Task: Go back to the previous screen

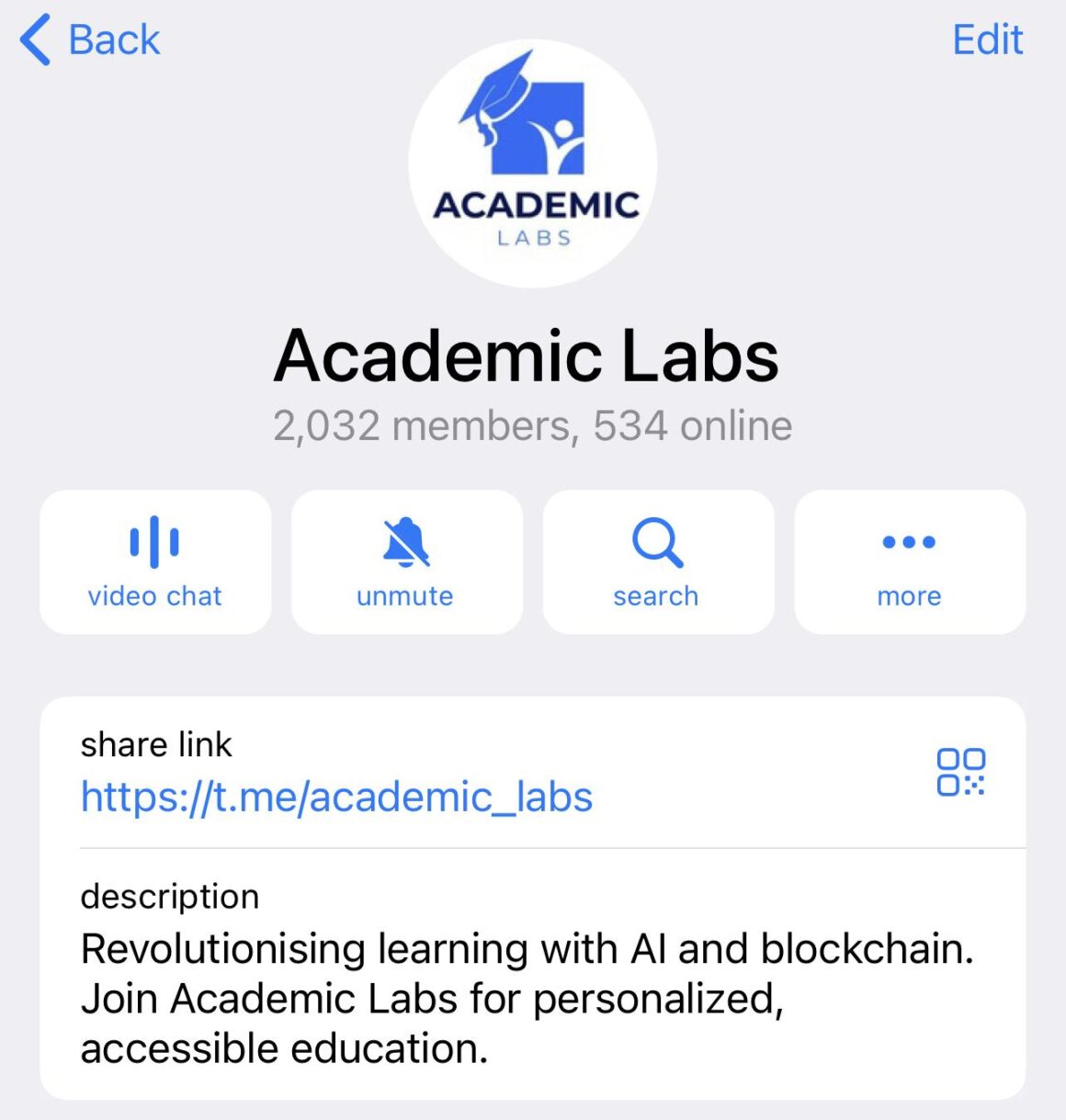Action: click(90, 40)
